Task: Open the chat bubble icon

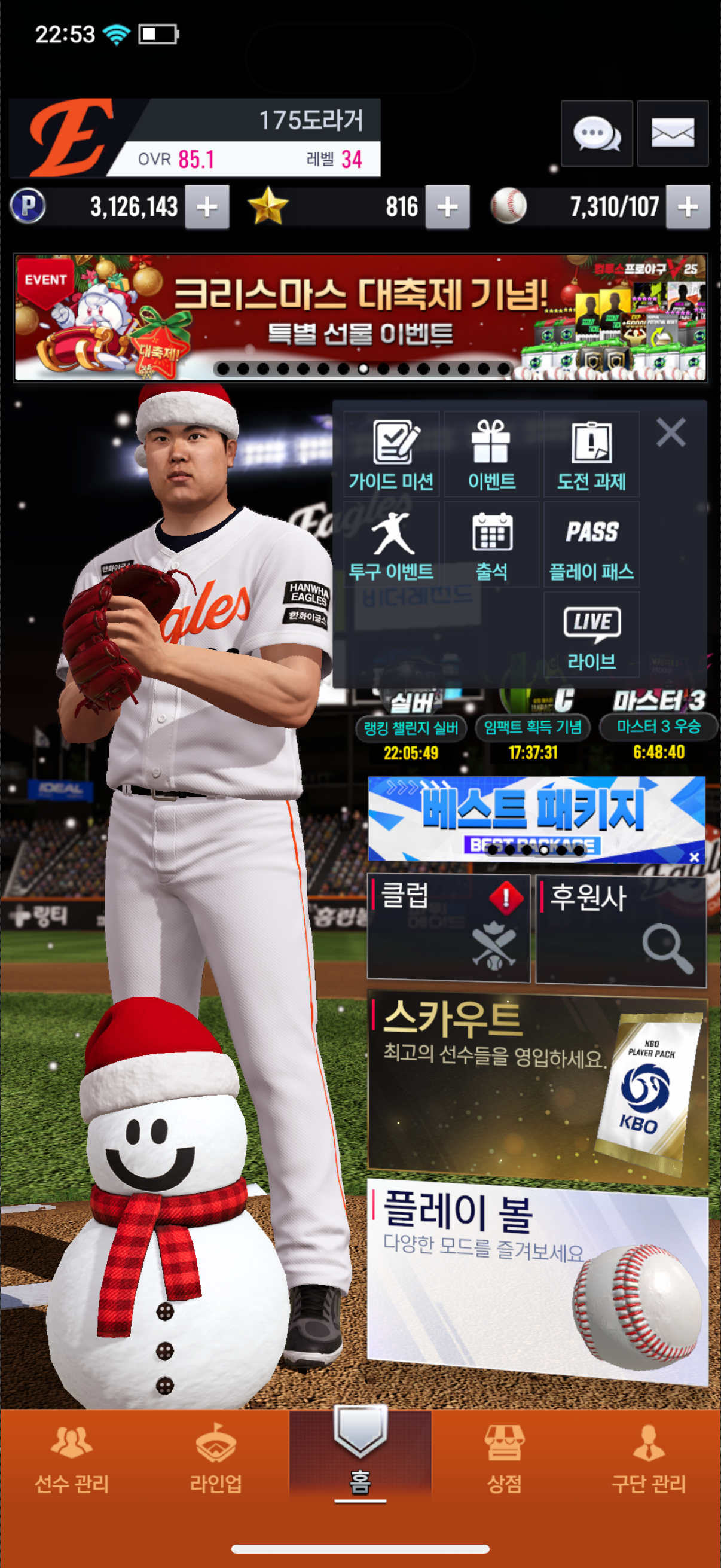Action: pyautogui.click(x=596, y=133)
